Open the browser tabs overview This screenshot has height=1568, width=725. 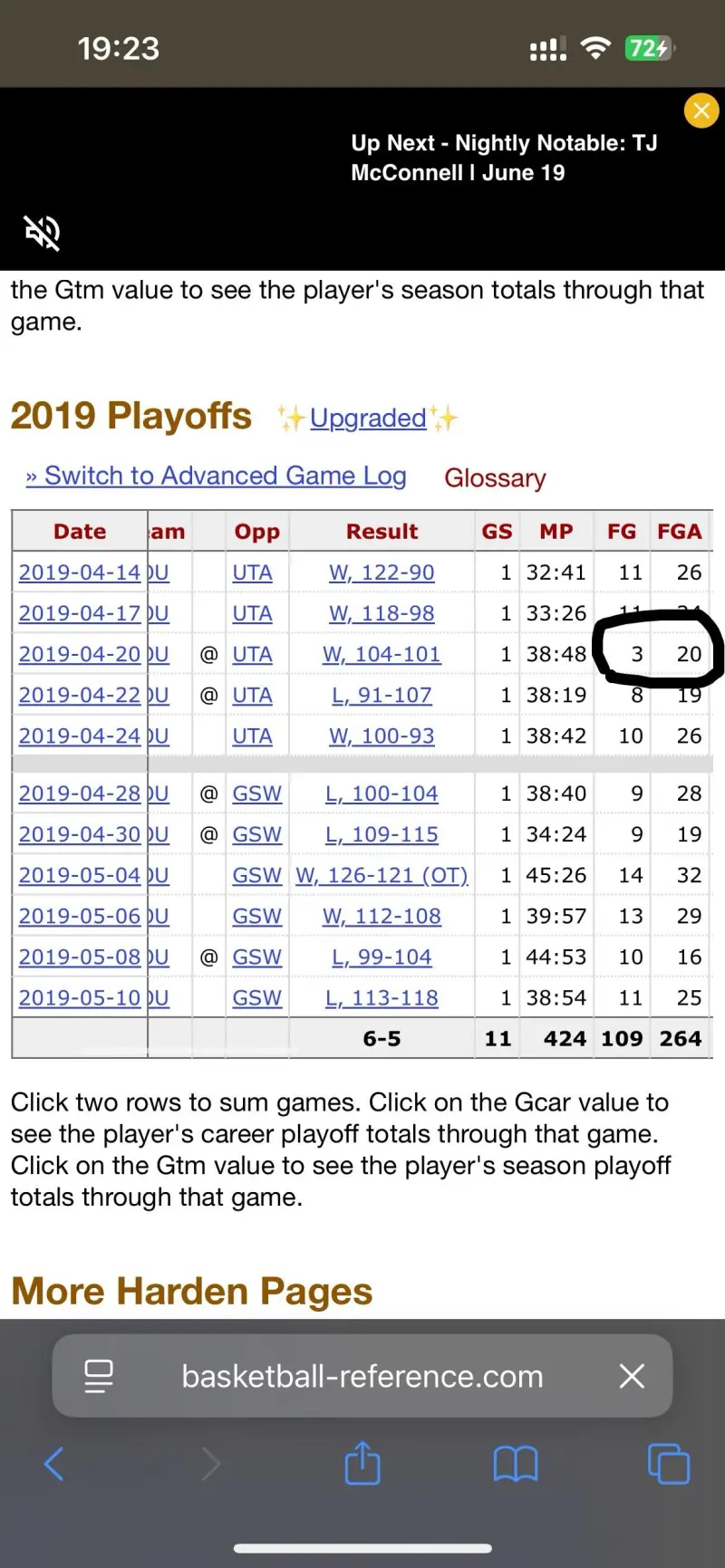pos(669,1463)
